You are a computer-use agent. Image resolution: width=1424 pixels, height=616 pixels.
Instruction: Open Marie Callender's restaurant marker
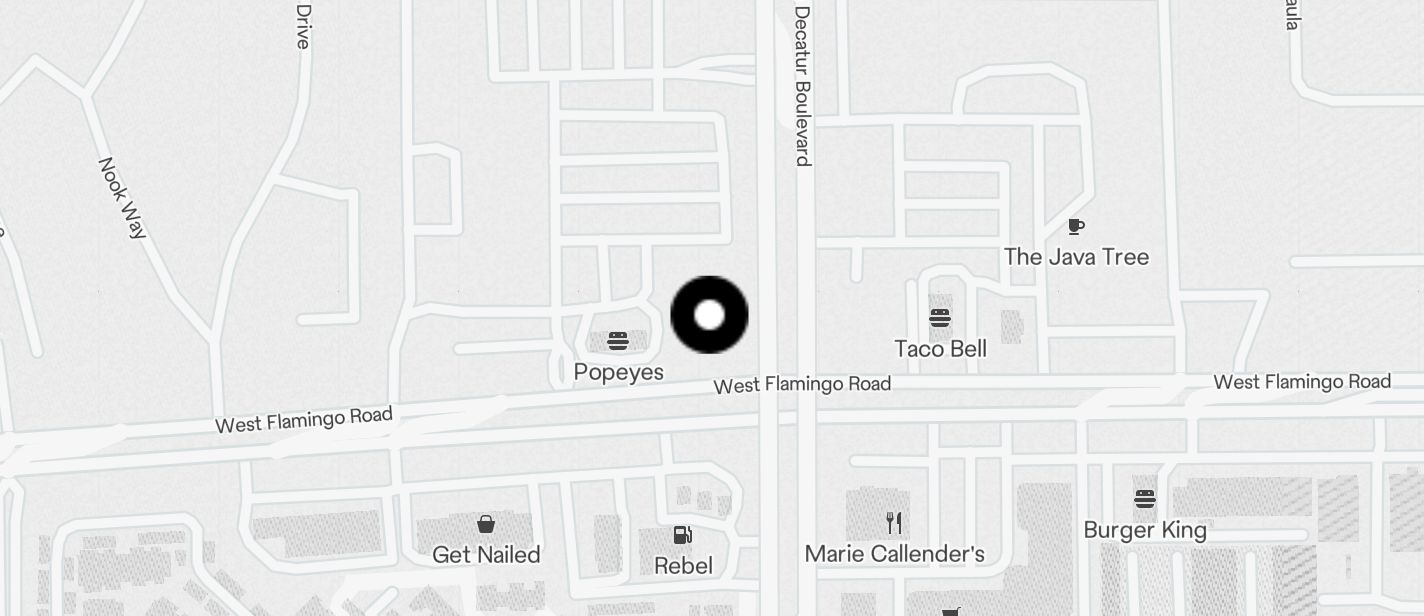pyautogui.click(x=894, y=523)
